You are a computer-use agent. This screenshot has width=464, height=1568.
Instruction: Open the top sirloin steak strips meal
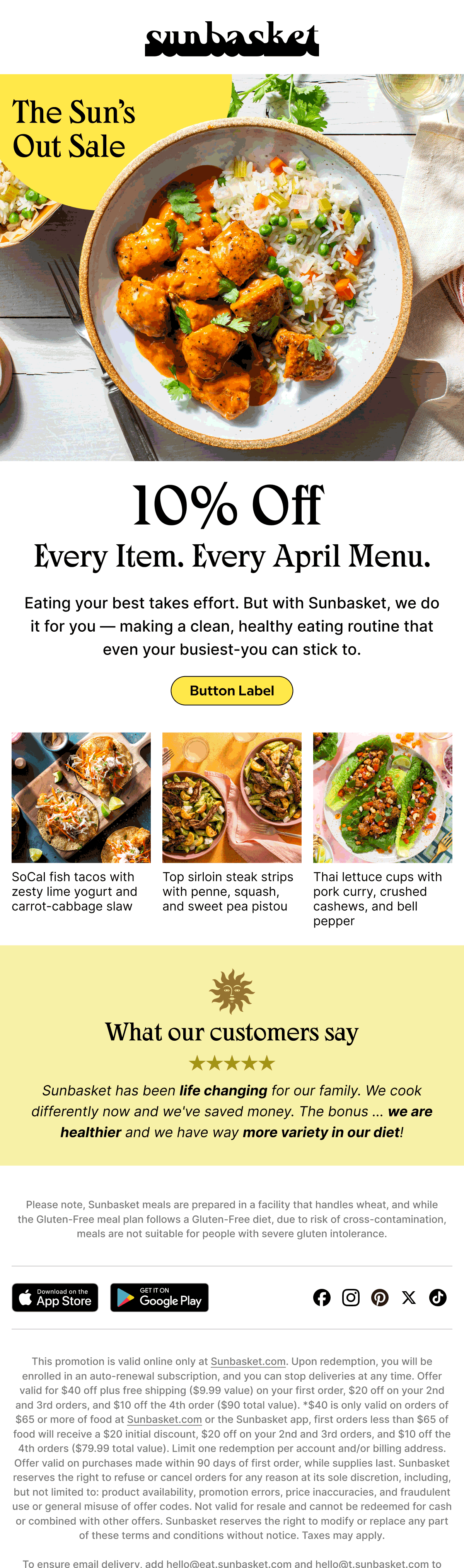click(x=231, y=797)
